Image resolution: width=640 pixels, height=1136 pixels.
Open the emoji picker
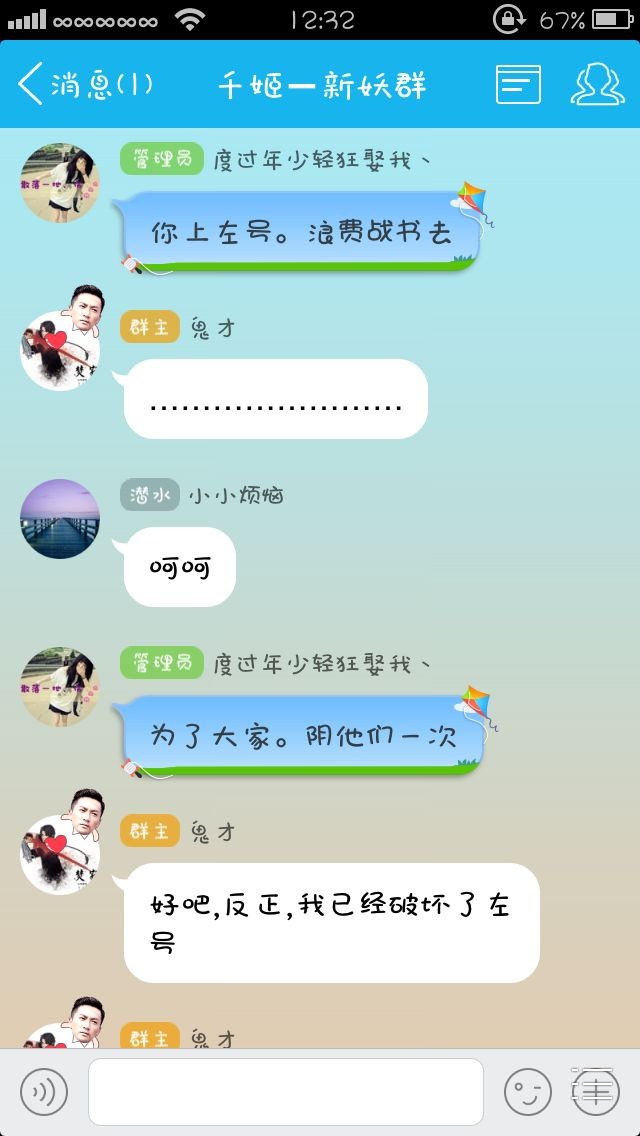(527, 1092)
